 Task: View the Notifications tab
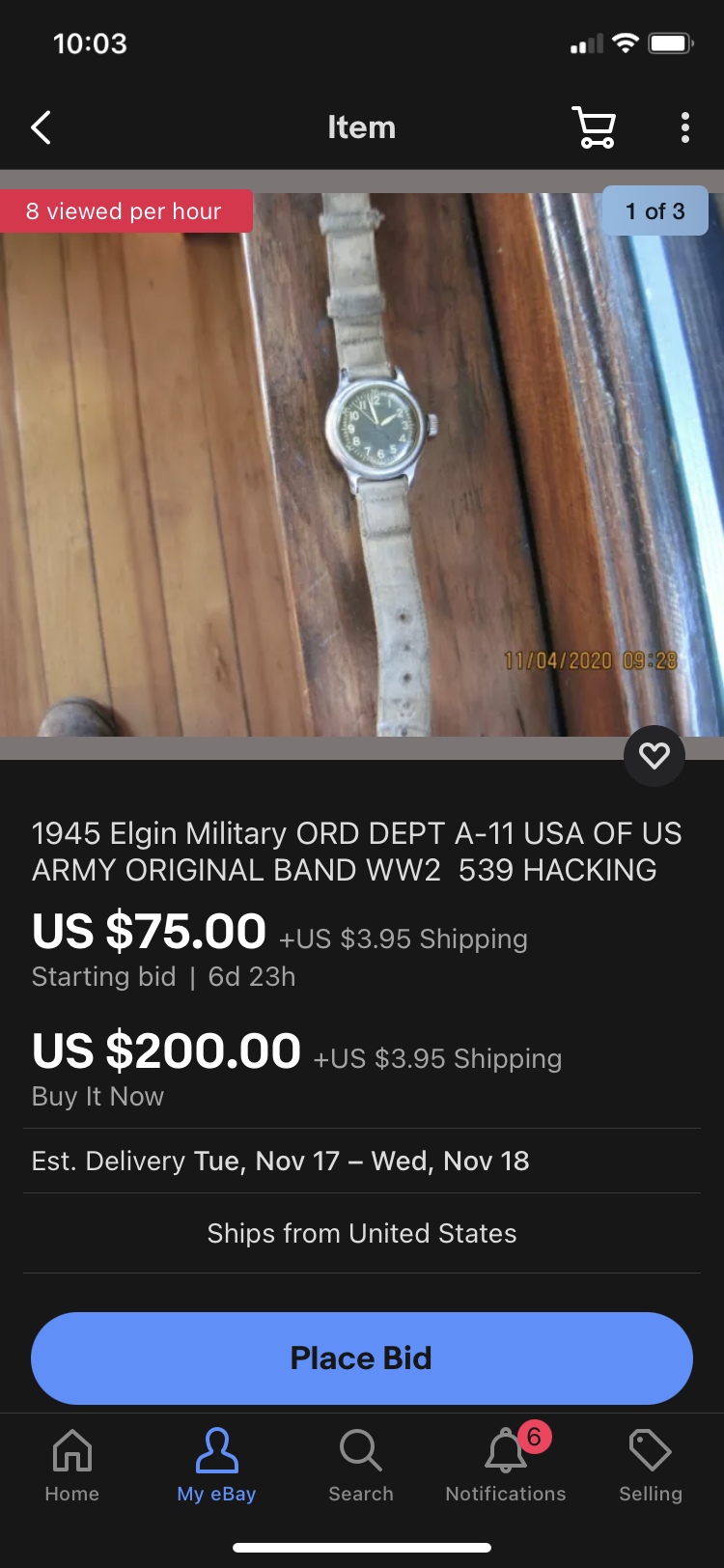coord(506,1466)
